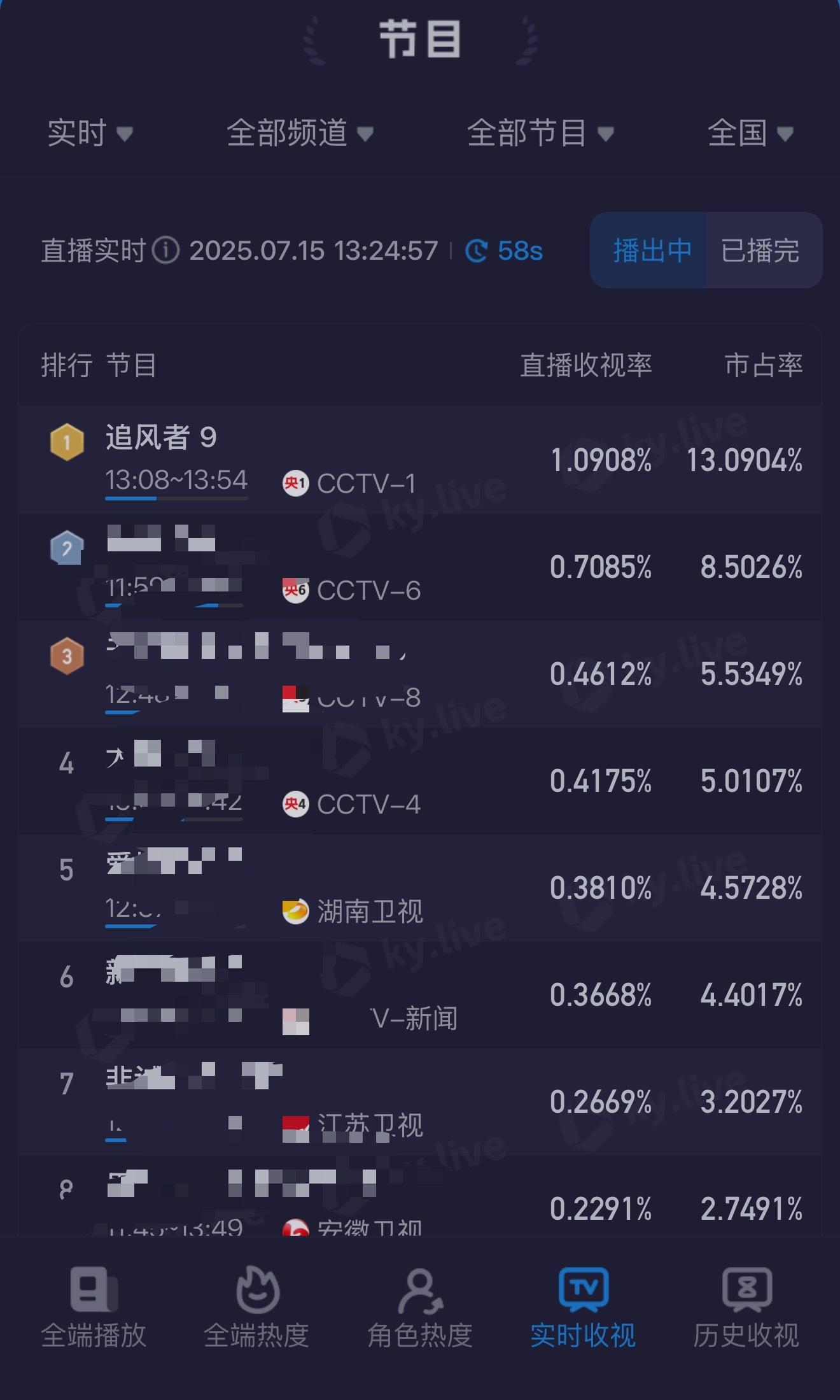Image resolution: width=840 pixels, height=1400 pixels.
Task: Select the 实时收视 tab
Action: coord(583,1308)
